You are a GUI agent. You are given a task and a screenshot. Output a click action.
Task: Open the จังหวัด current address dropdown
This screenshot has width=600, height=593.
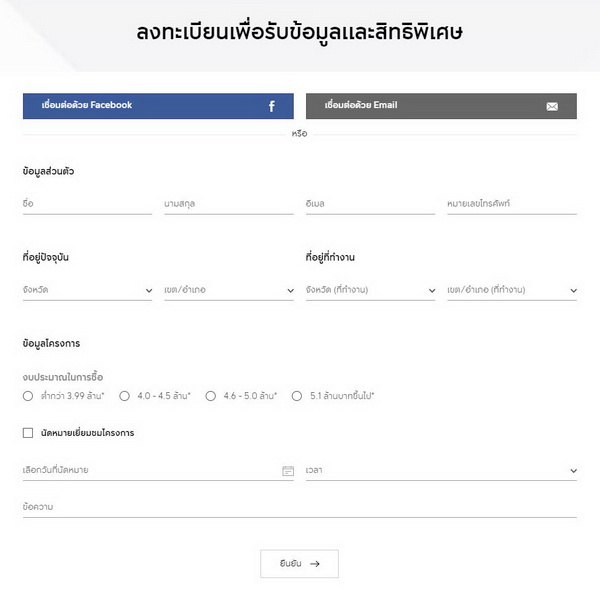pos(87,290)
